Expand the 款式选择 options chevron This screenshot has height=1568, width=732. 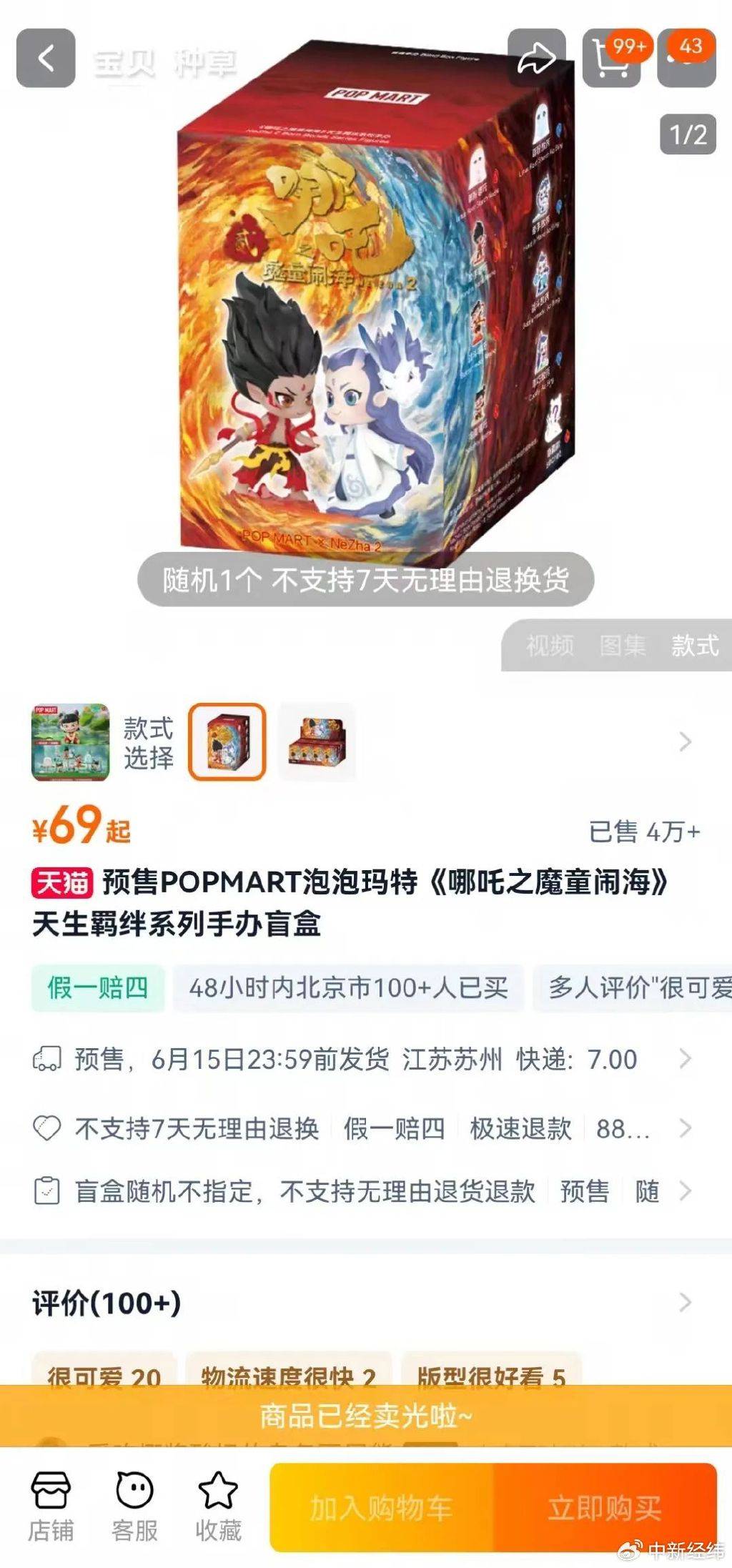point(685,742)
